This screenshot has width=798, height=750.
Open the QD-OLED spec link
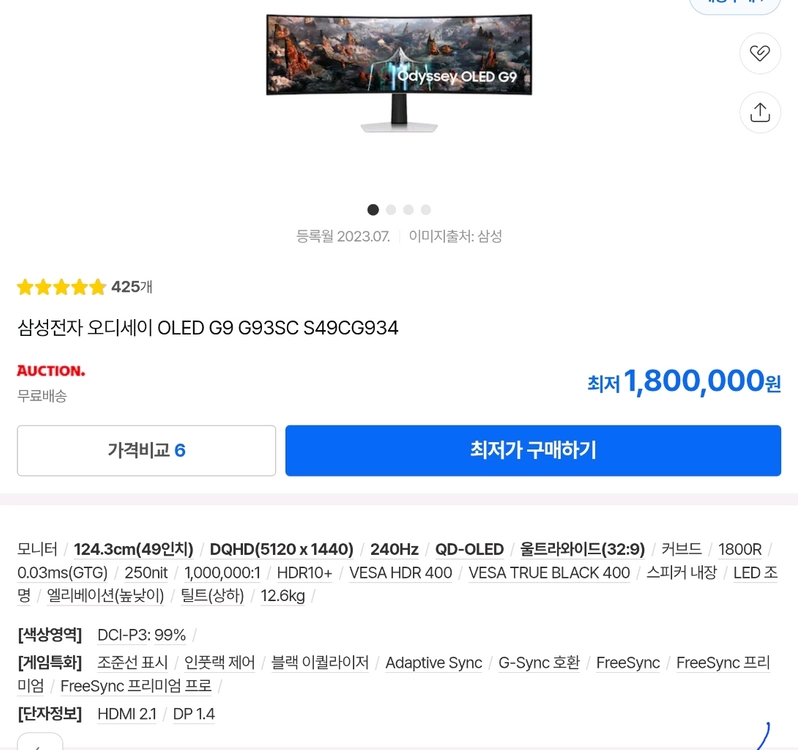coord(469,550)
